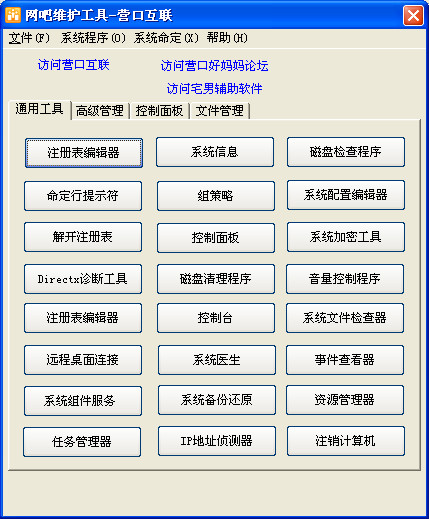Start Directx诊断工具
This screenshot has width=429, height=519.
click(x=83, y=279)
